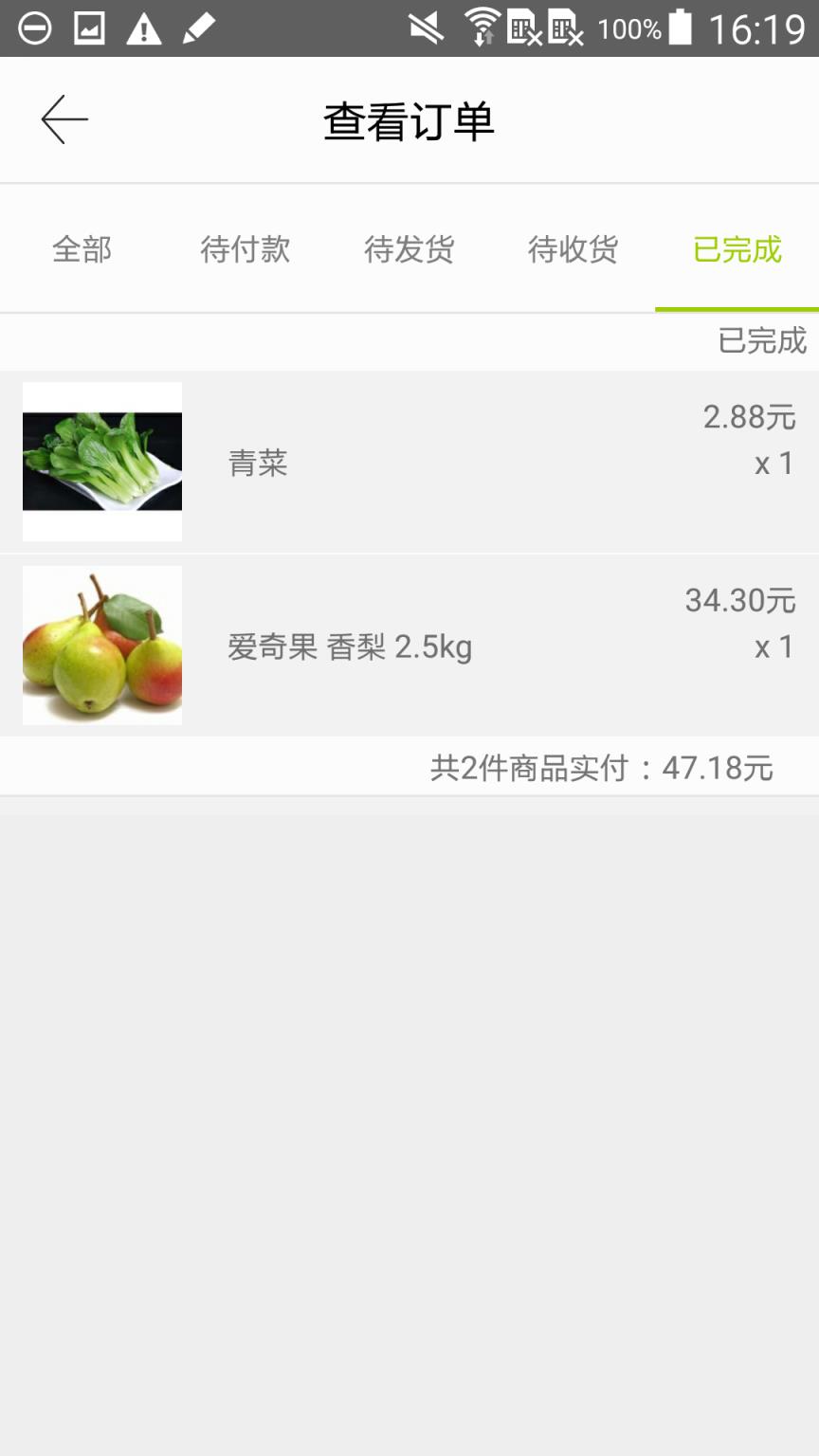
Task: Tap the back arrow to leave 查看订单
Action: (63, 119)
